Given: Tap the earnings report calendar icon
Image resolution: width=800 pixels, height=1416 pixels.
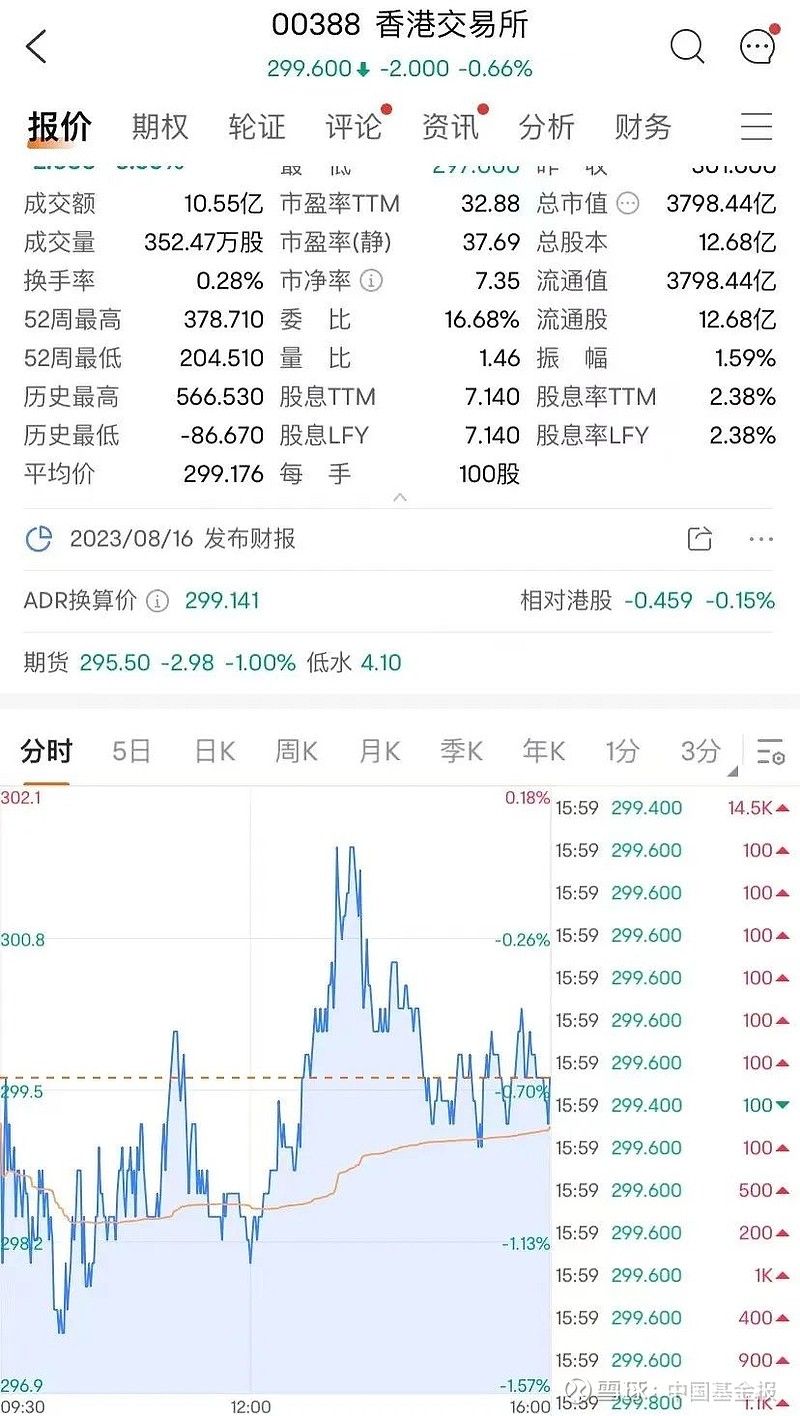Looking at the screenshot, I should (x=37, y=538).
